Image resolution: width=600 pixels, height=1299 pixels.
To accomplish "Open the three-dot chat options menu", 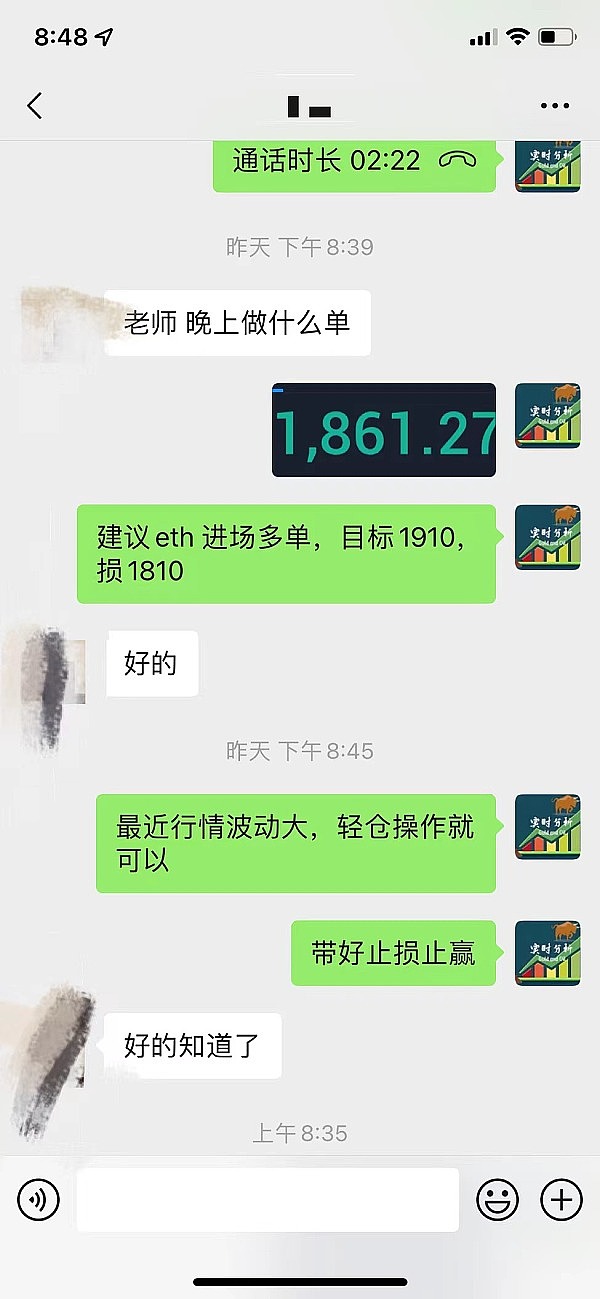I will (554, 106).
